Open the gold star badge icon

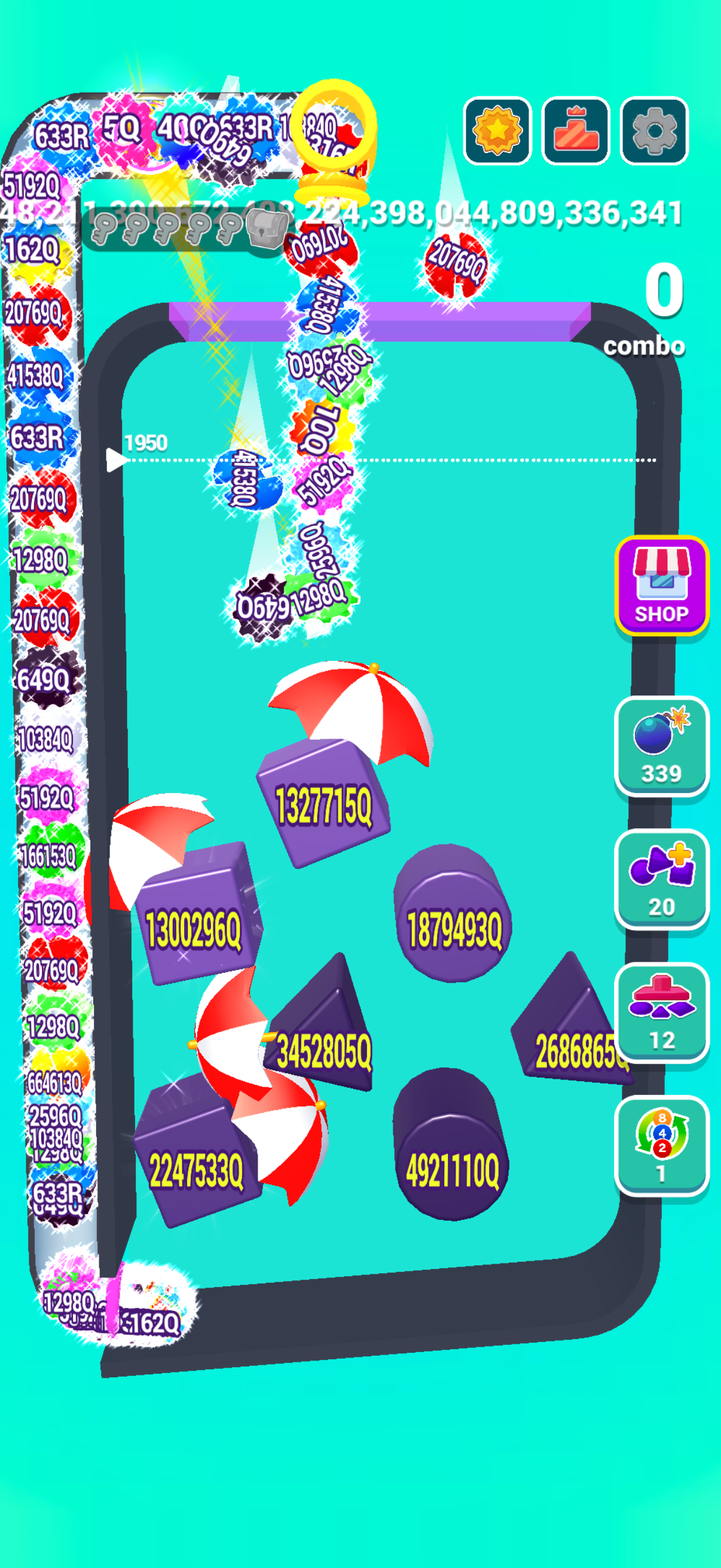coord(497,131)
